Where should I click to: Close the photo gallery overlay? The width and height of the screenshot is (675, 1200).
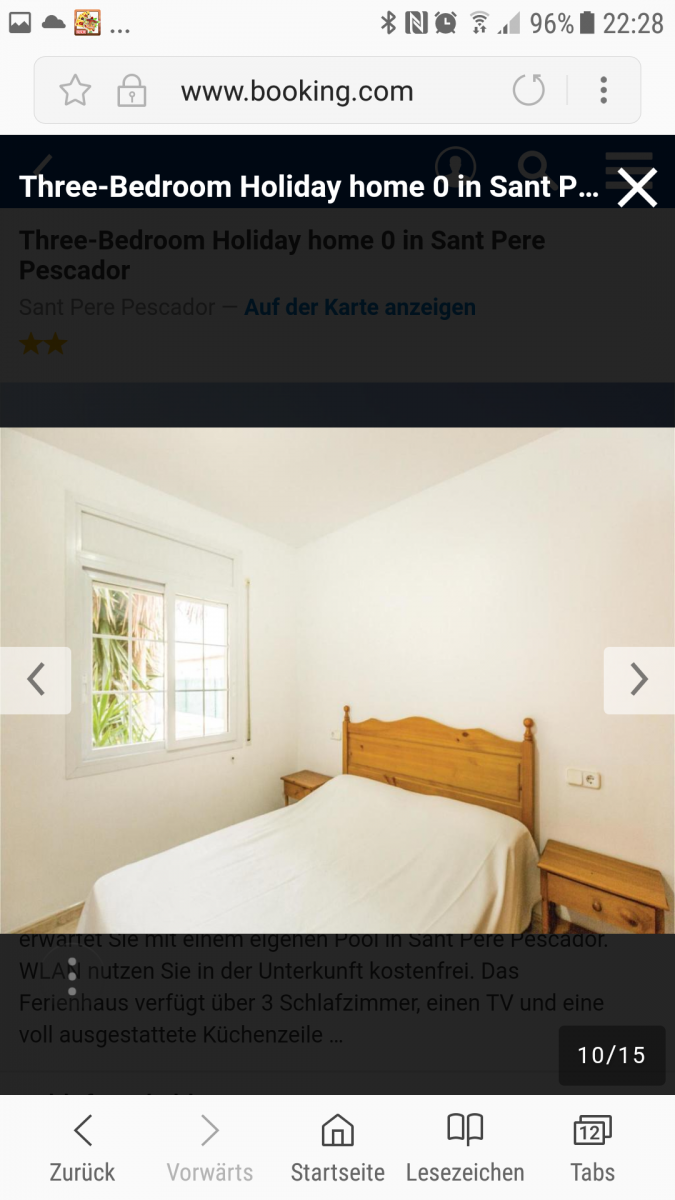pos(637,187)
